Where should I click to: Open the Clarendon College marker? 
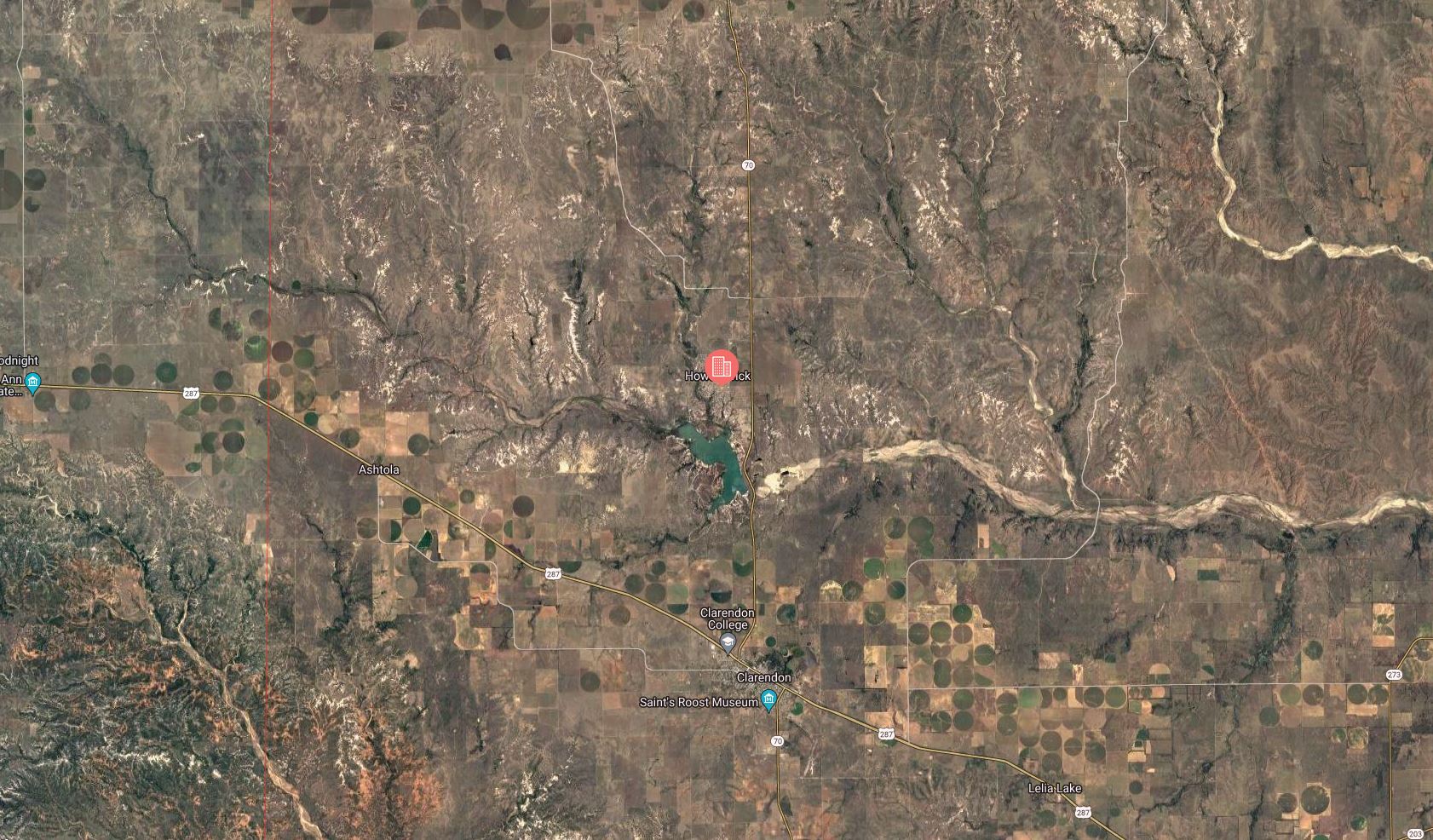coord(728,642)
